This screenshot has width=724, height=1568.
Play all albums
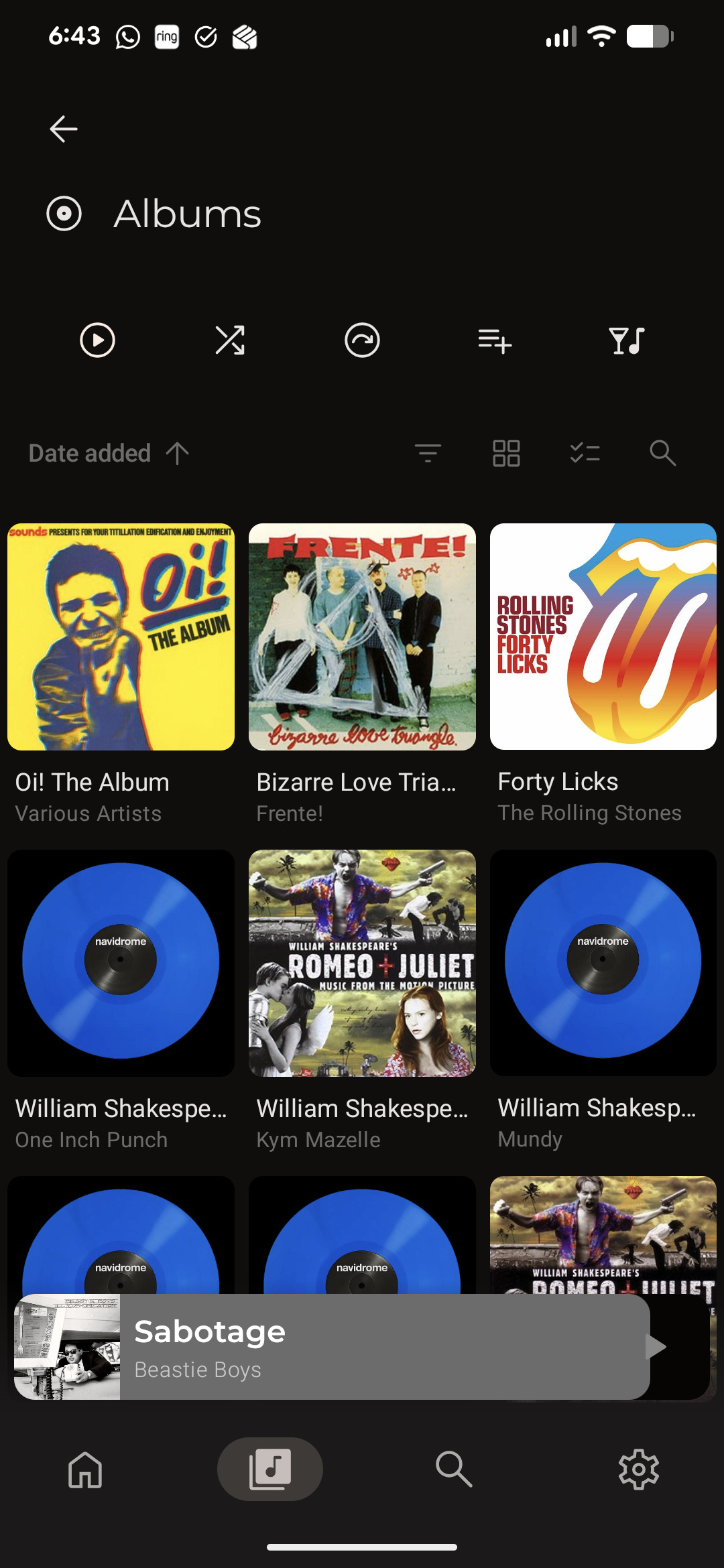click(97, 340)
